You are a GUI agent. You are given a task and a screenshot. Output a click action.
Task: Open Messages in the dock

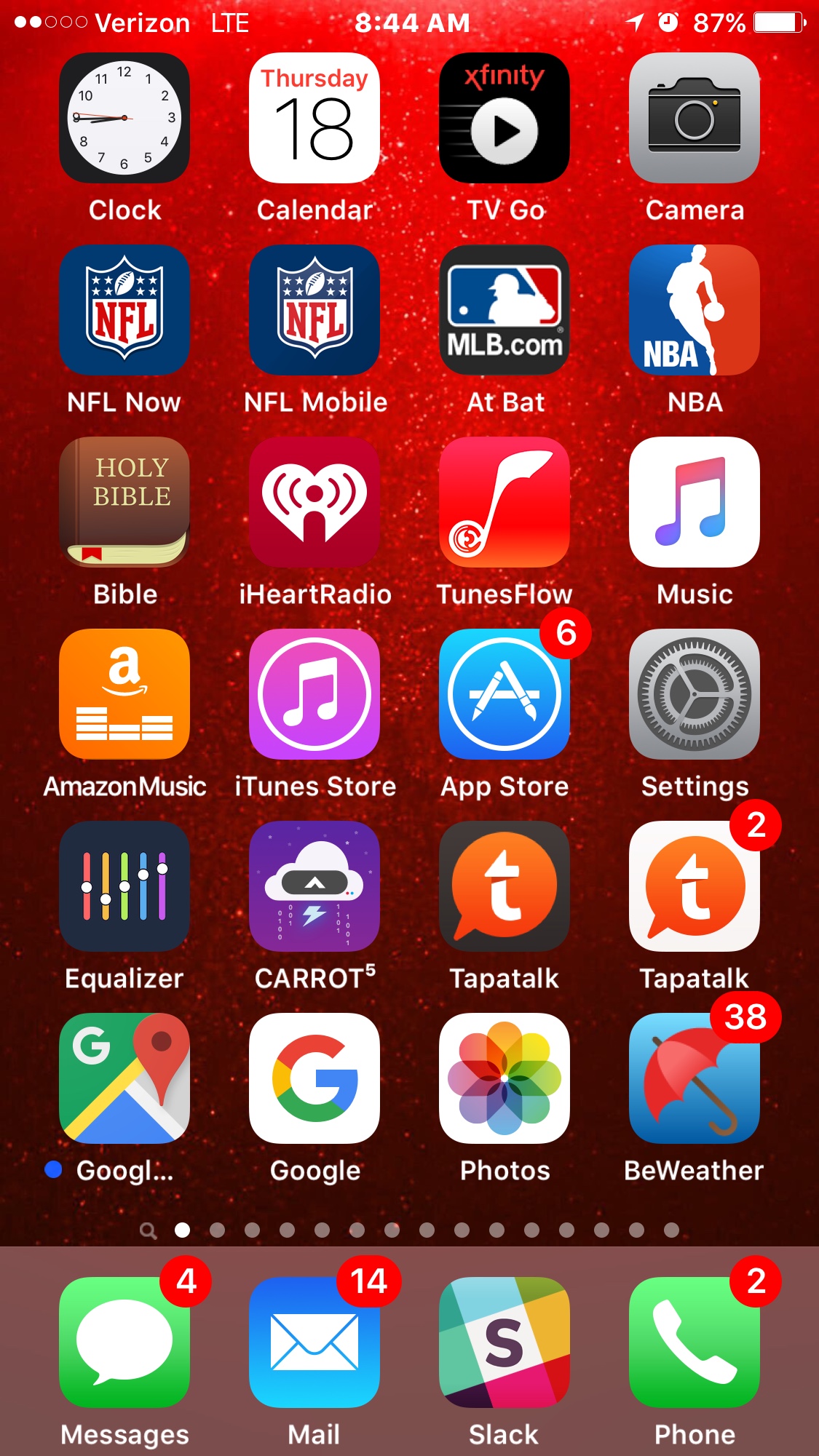[x=124, y=1342]
